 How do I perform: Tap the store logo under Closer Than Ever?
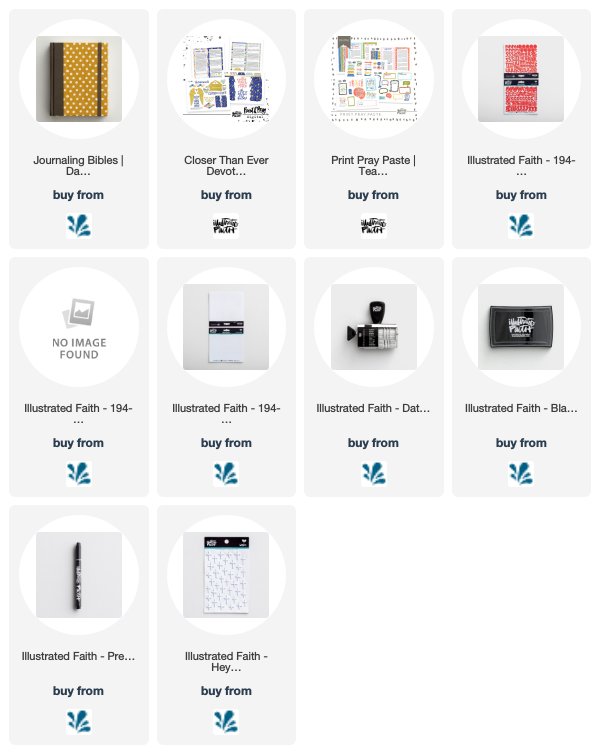click(x=226, y=224)
